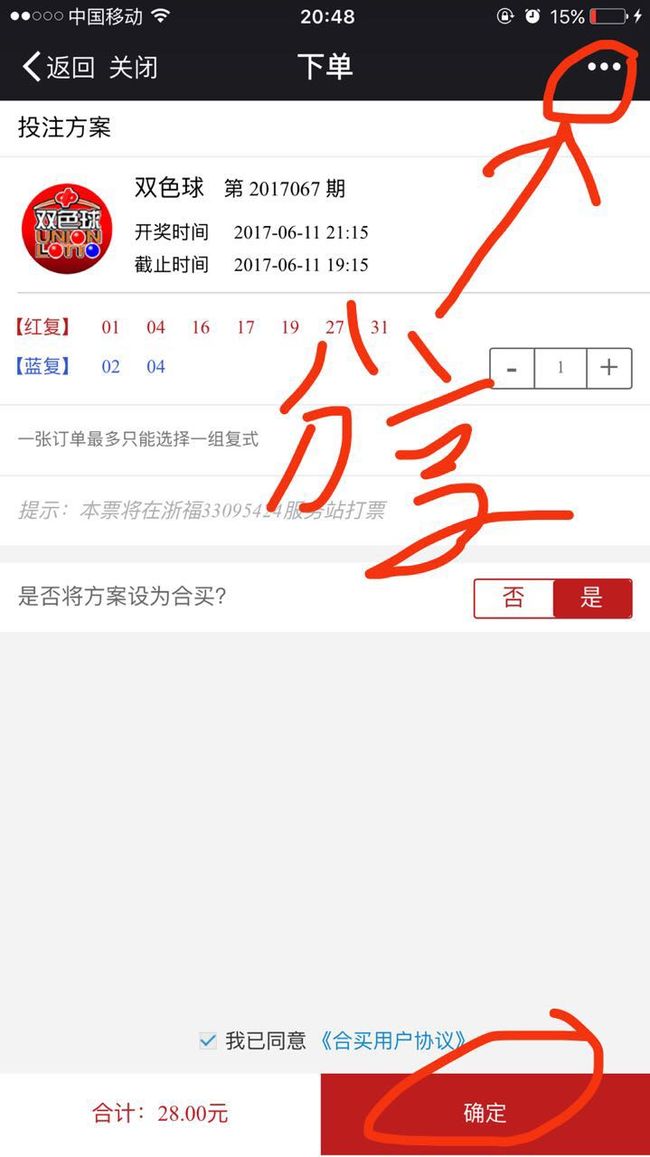Open the 合买用户协议 link
Screen dimensions: 650x1157
tap(394, 1041)
